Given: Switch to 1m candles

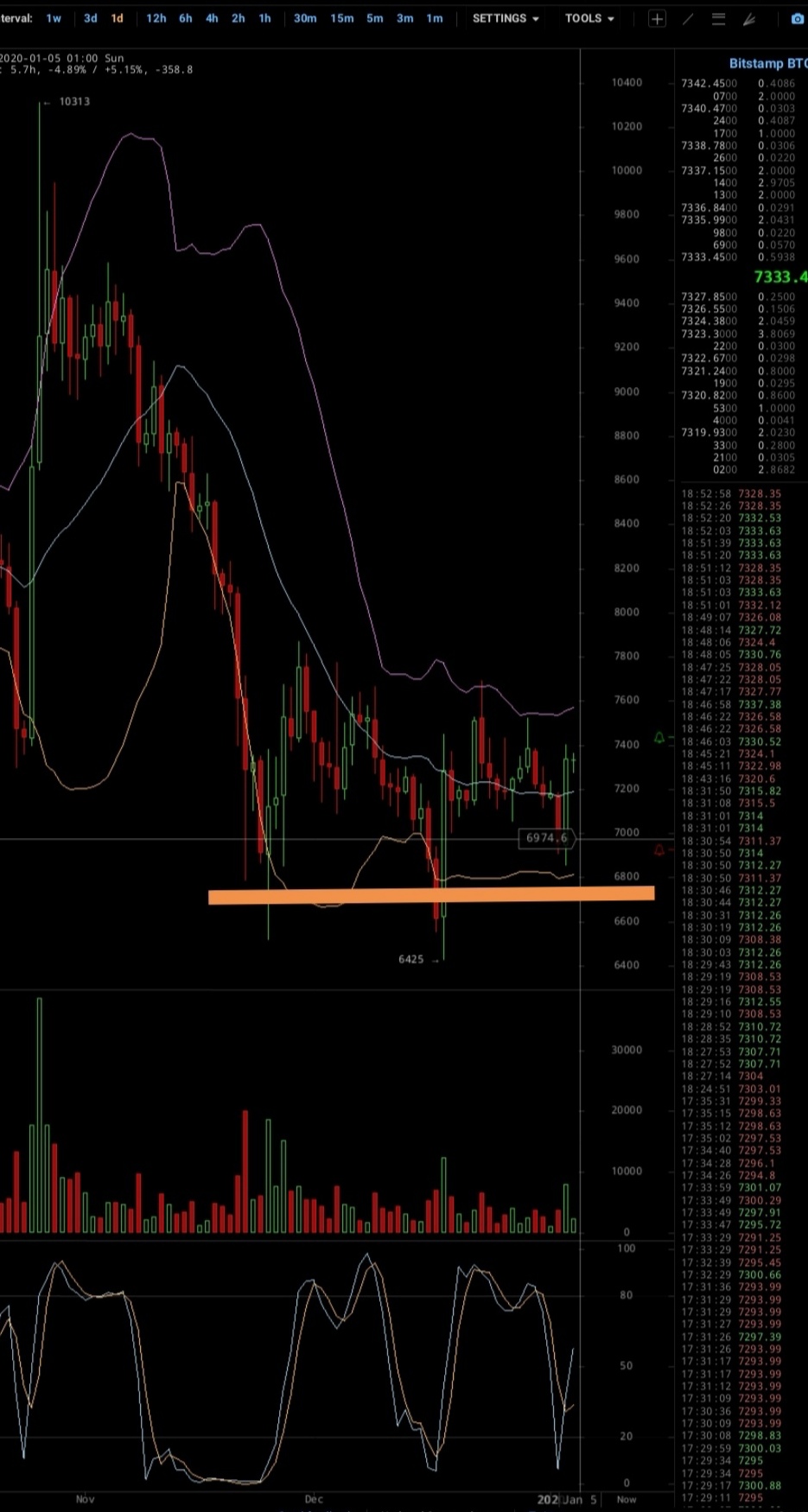Looking at the screenshot, I should [434, 18].
